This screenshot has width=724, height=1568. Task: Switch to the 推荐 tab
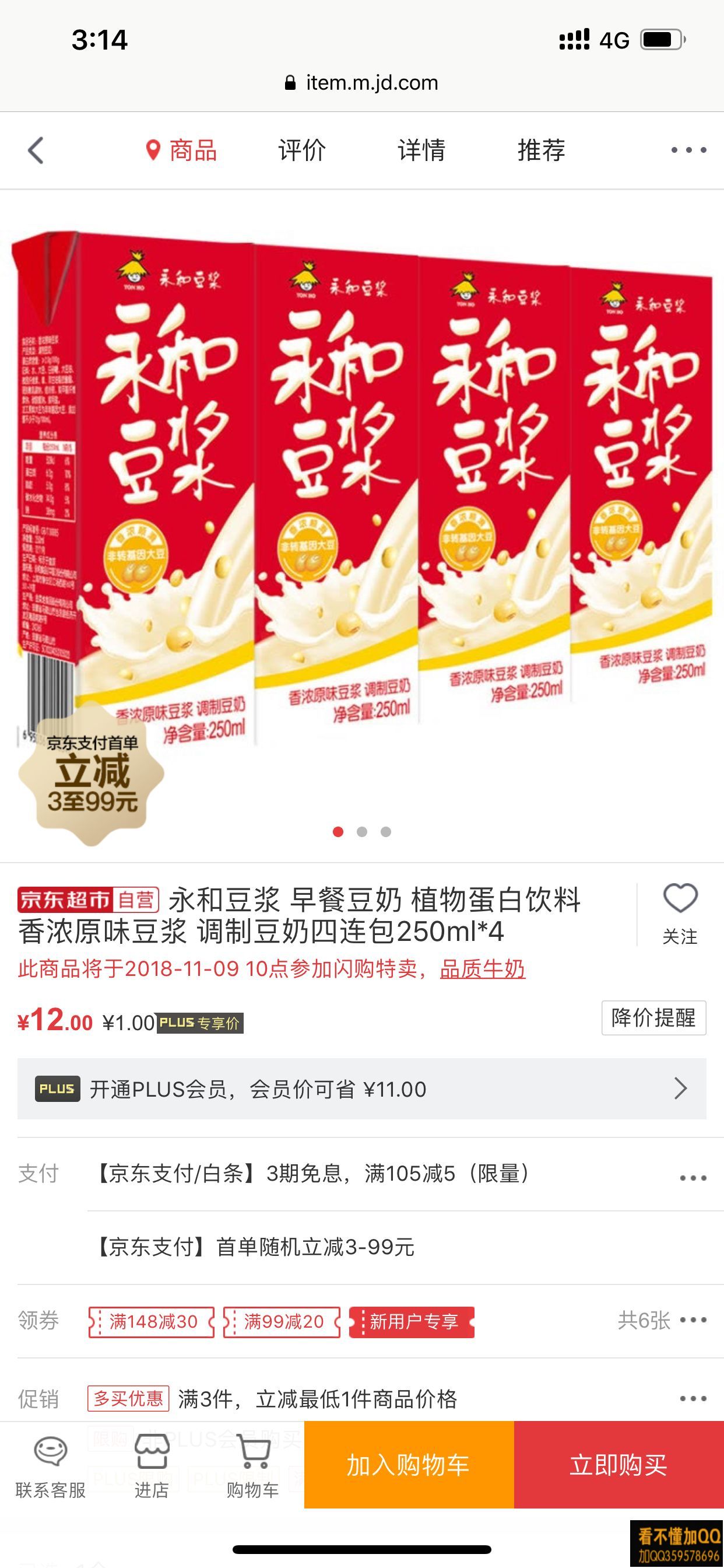[x=541, y=150]
